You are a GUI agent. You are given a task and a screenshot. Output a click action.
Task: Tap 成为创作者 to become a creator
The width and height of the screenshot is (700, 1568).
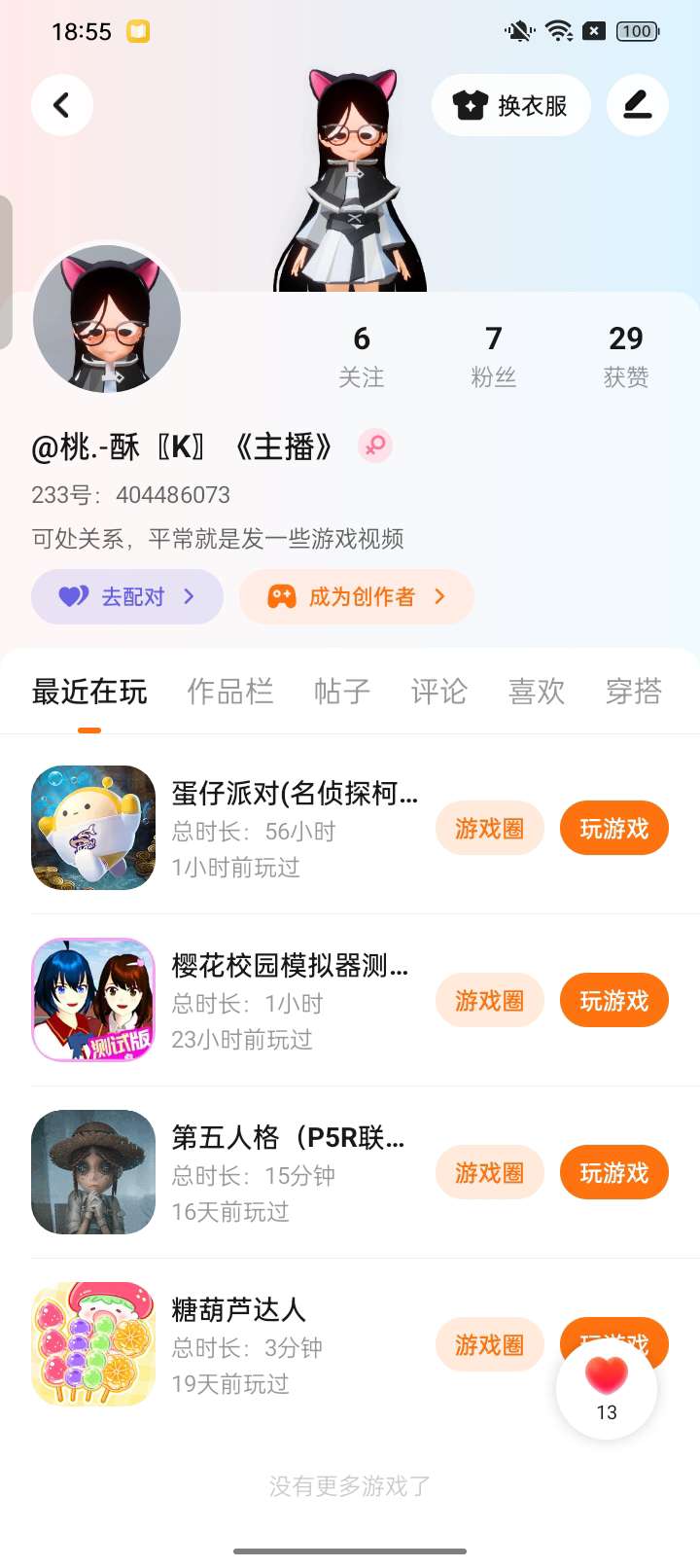[x=357, y=596]
